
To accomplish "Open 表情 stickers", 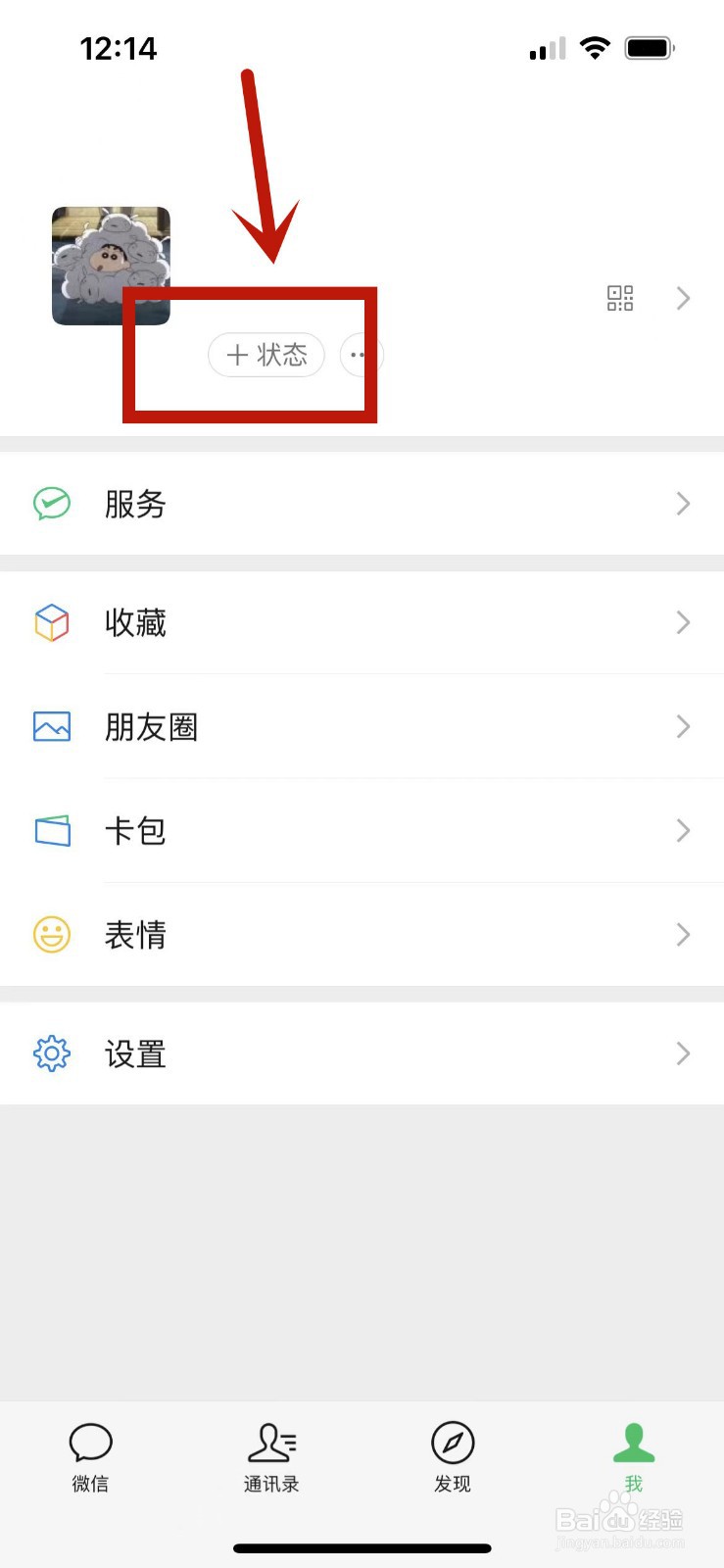I will [362, 935].
